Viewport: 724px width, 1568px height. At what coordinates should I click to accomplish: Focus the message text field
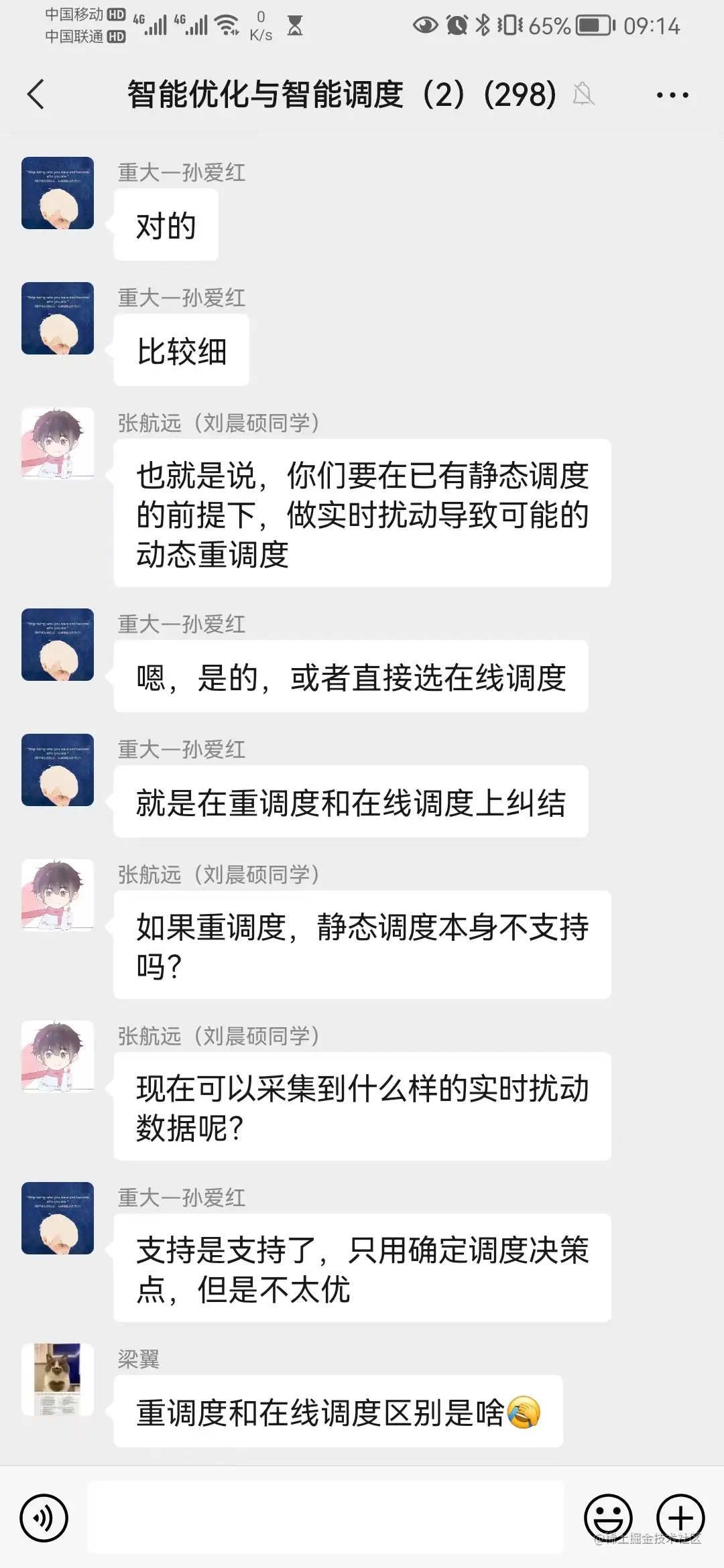pyautogui.click(x=326, y=1517)
